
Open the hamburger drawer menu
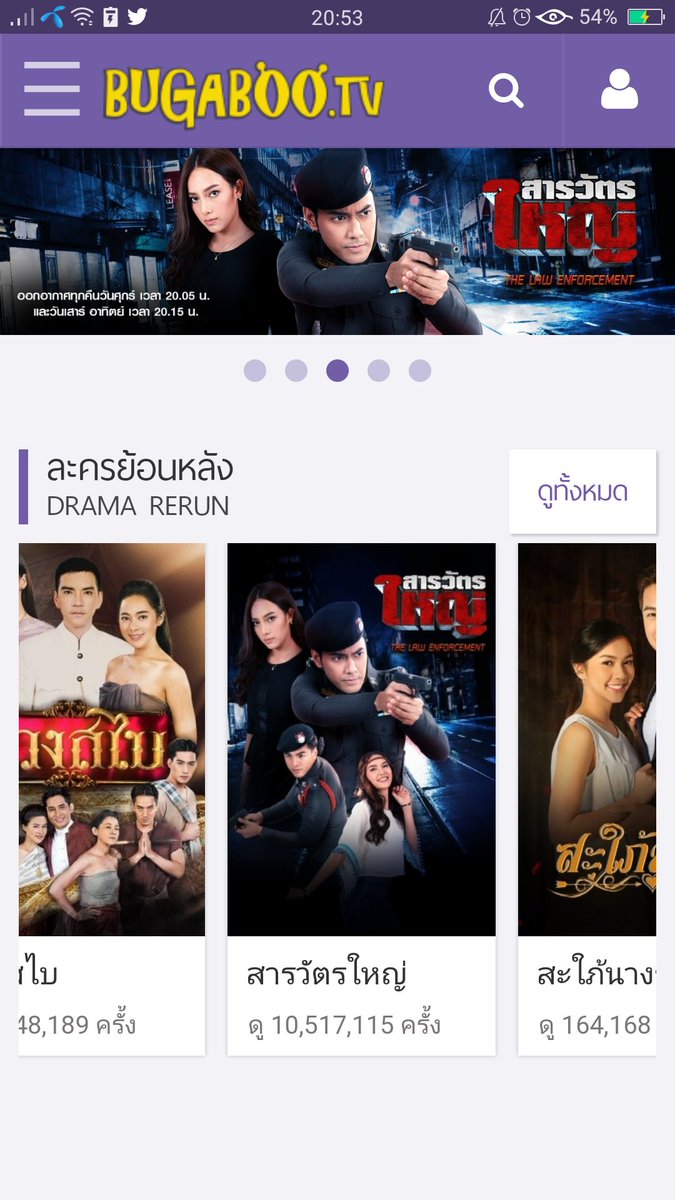tap(52, 90)
